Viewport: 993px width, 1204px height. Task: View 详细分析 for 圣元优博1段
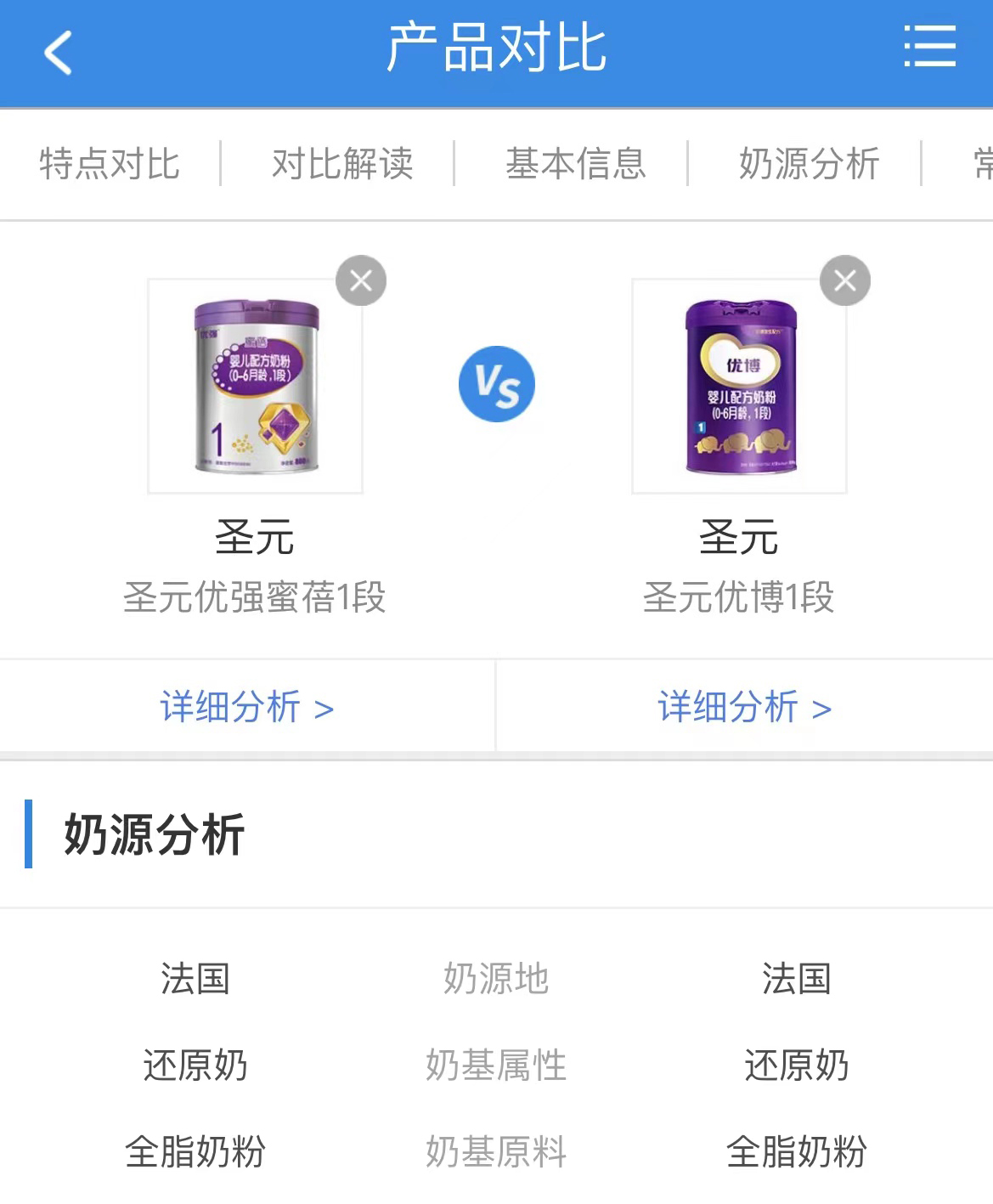(744, 707)
